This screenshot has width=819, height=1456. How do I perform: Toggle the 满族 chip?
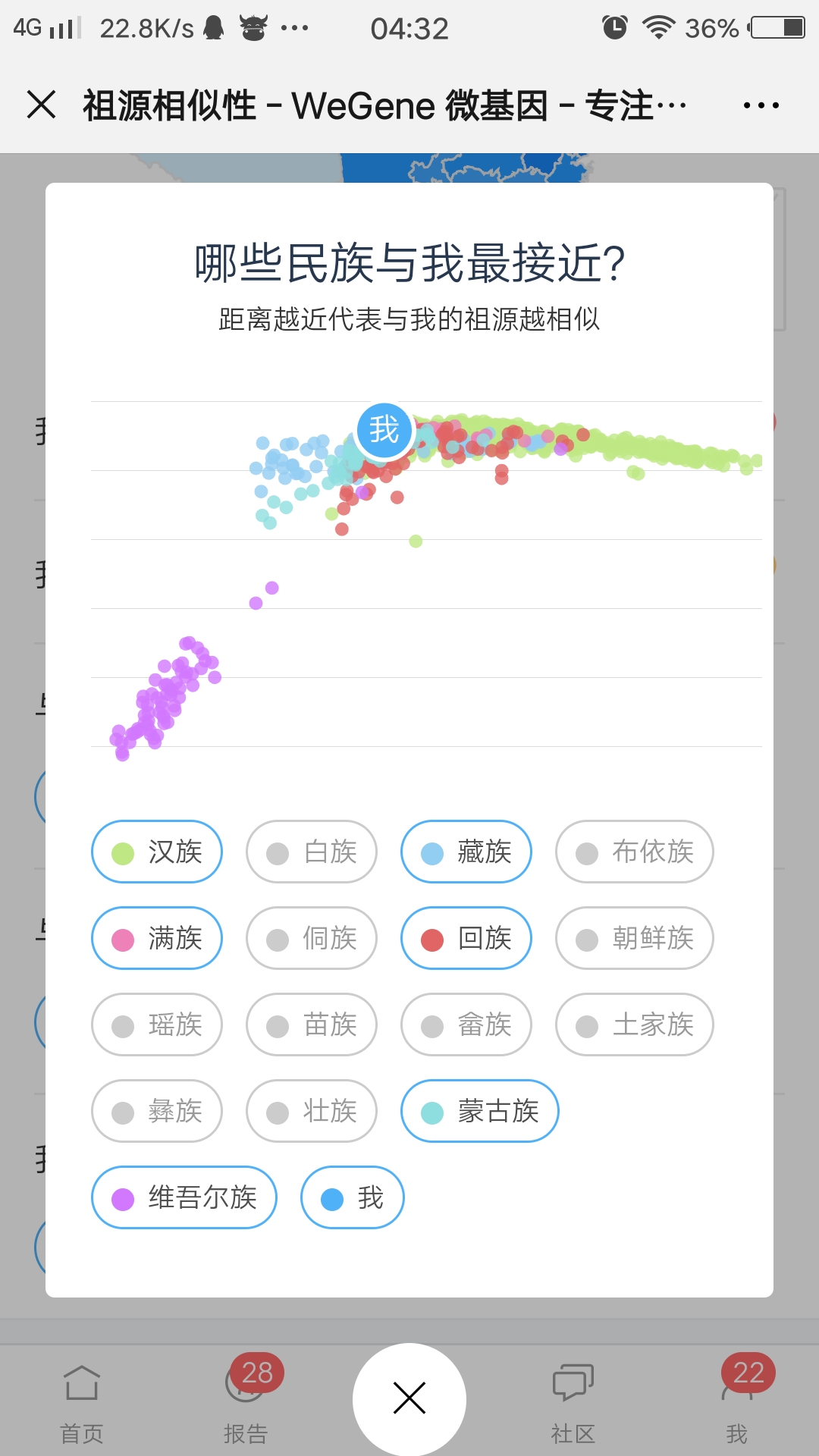(x=157, y=938)
